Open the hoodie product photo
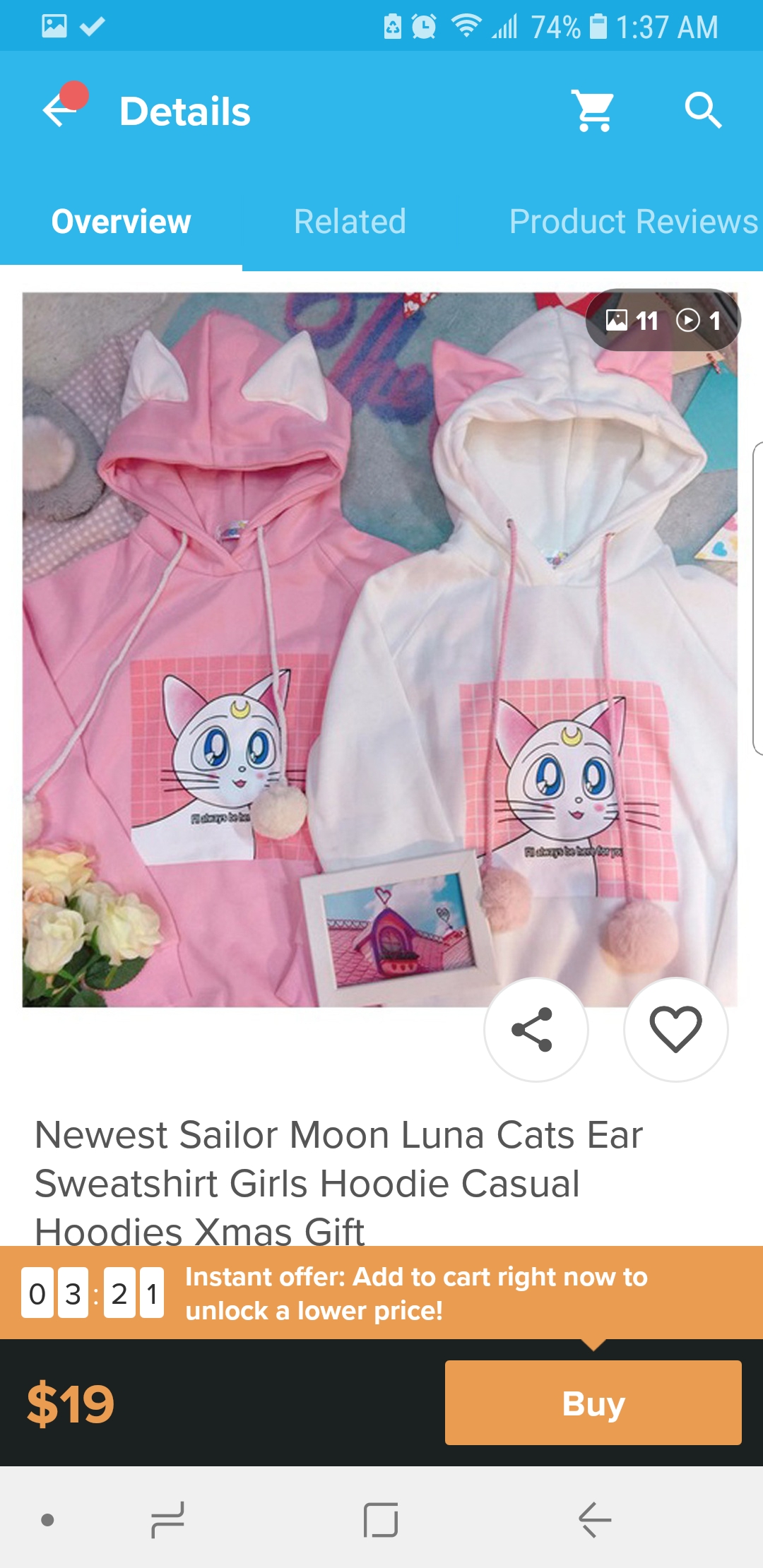The width and height of the screenshot is (763, 1568). (379, 649)
